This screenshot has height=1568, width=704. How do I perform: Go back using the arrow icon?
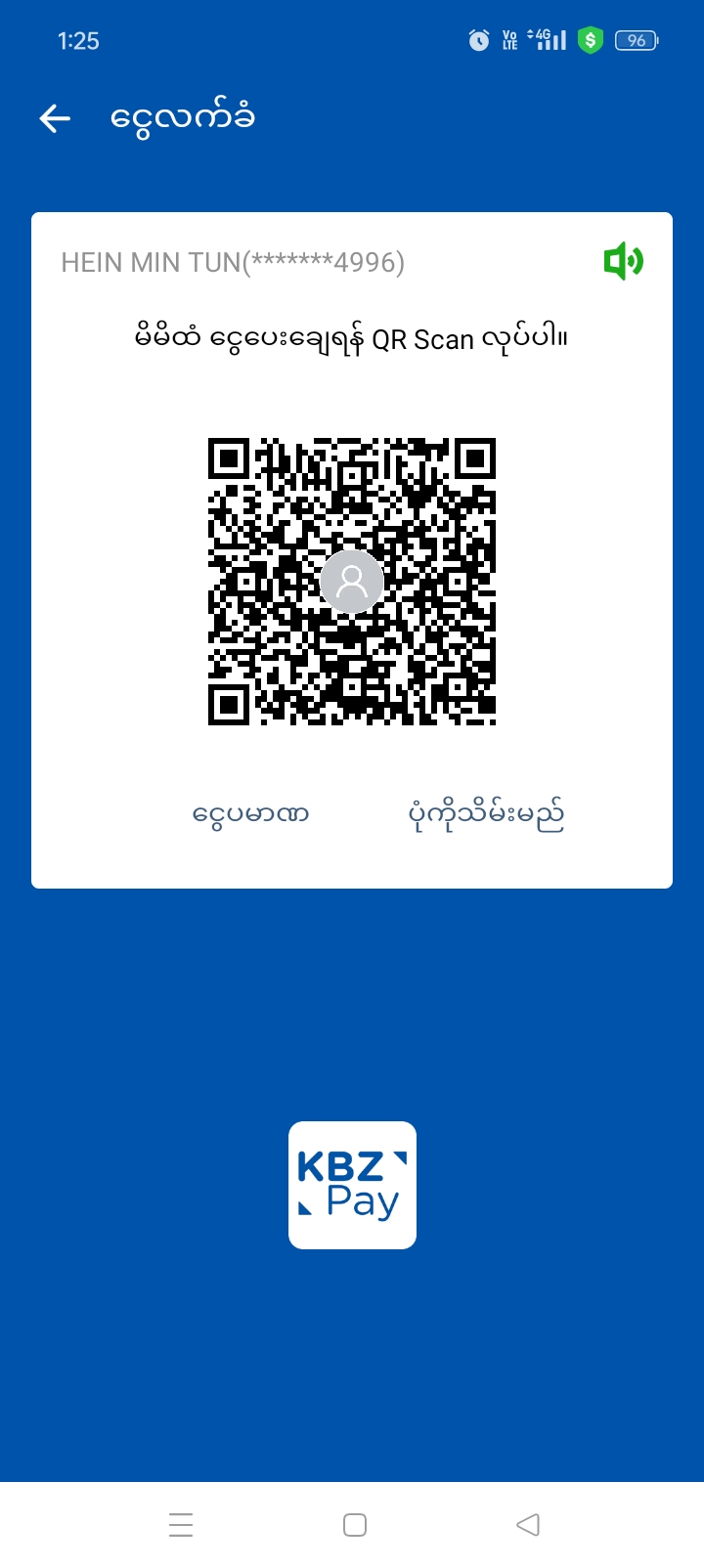[55, 119]
